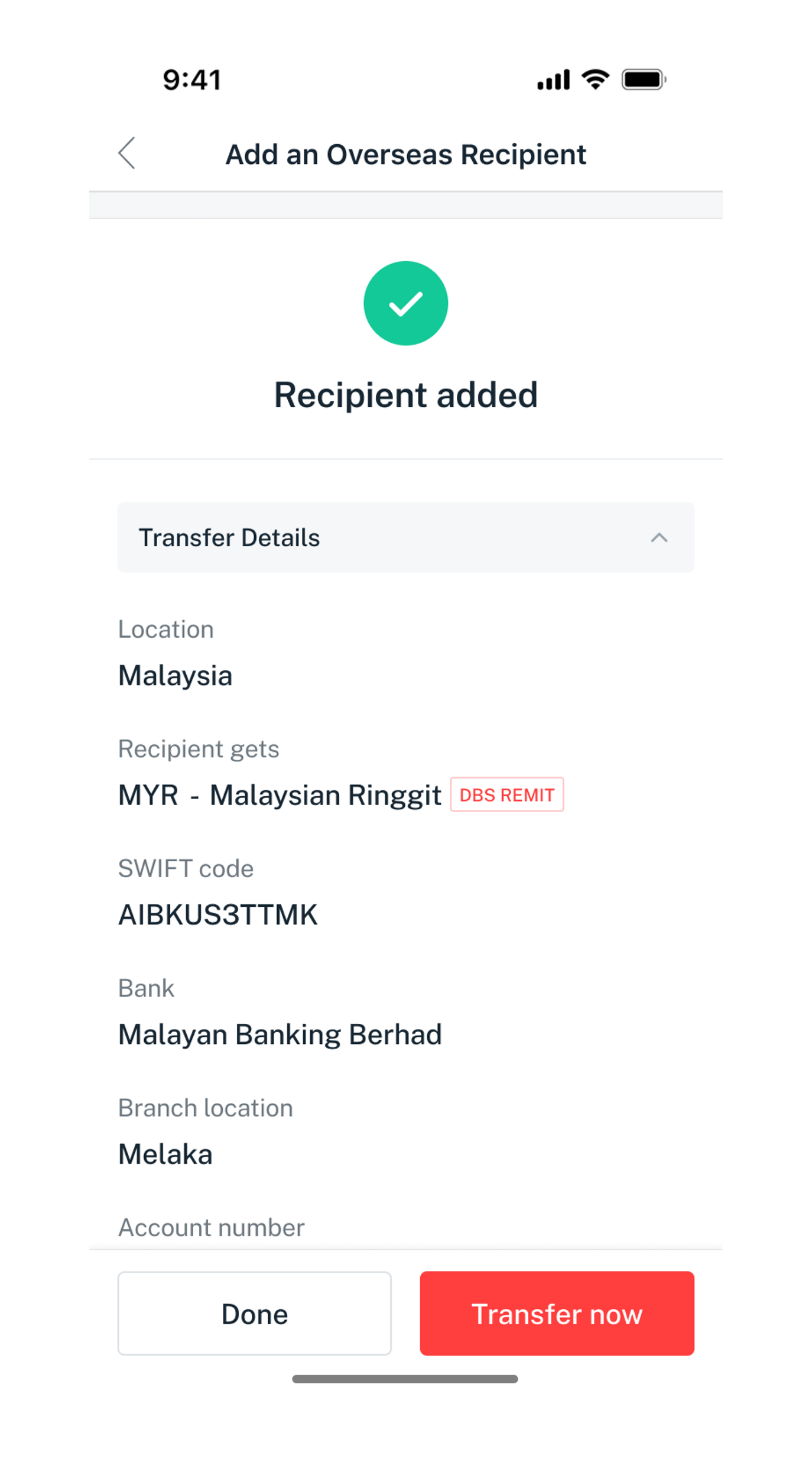Image resolution: width=812 pixels, height=1463 pixels.
Task: Collapse the Transfer Details section
Action: point(658,538)
